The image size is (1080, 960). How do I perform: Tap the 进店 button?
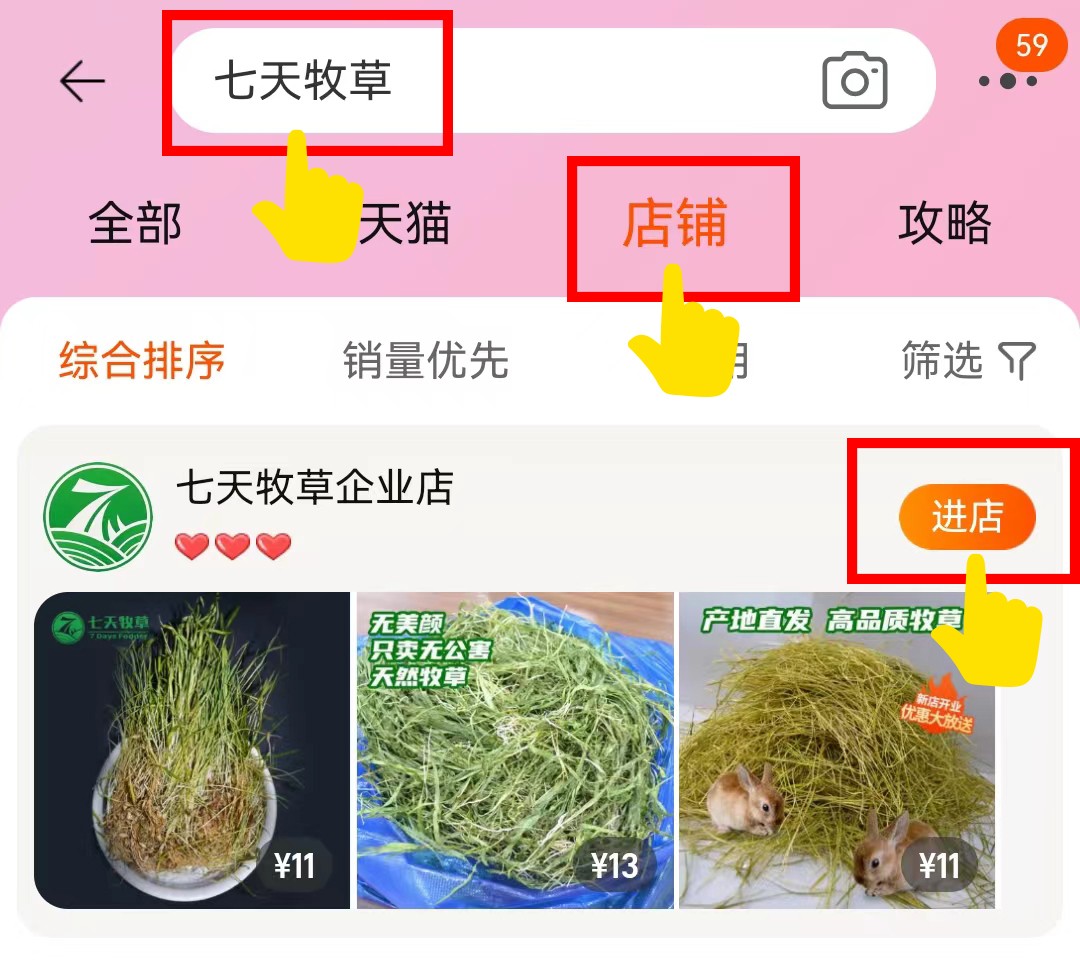click(x=967, y=517)
